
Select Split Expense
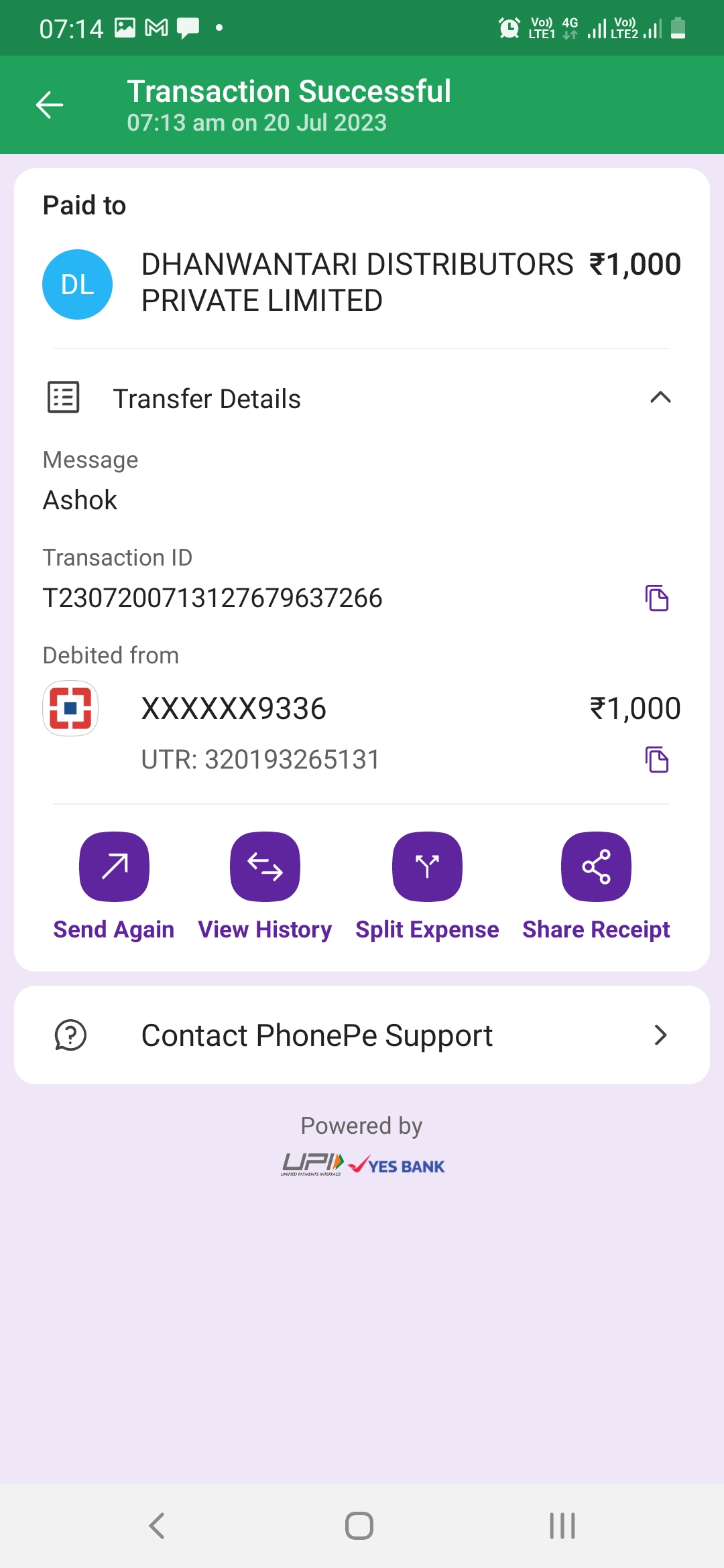click(x=427, y=886)
